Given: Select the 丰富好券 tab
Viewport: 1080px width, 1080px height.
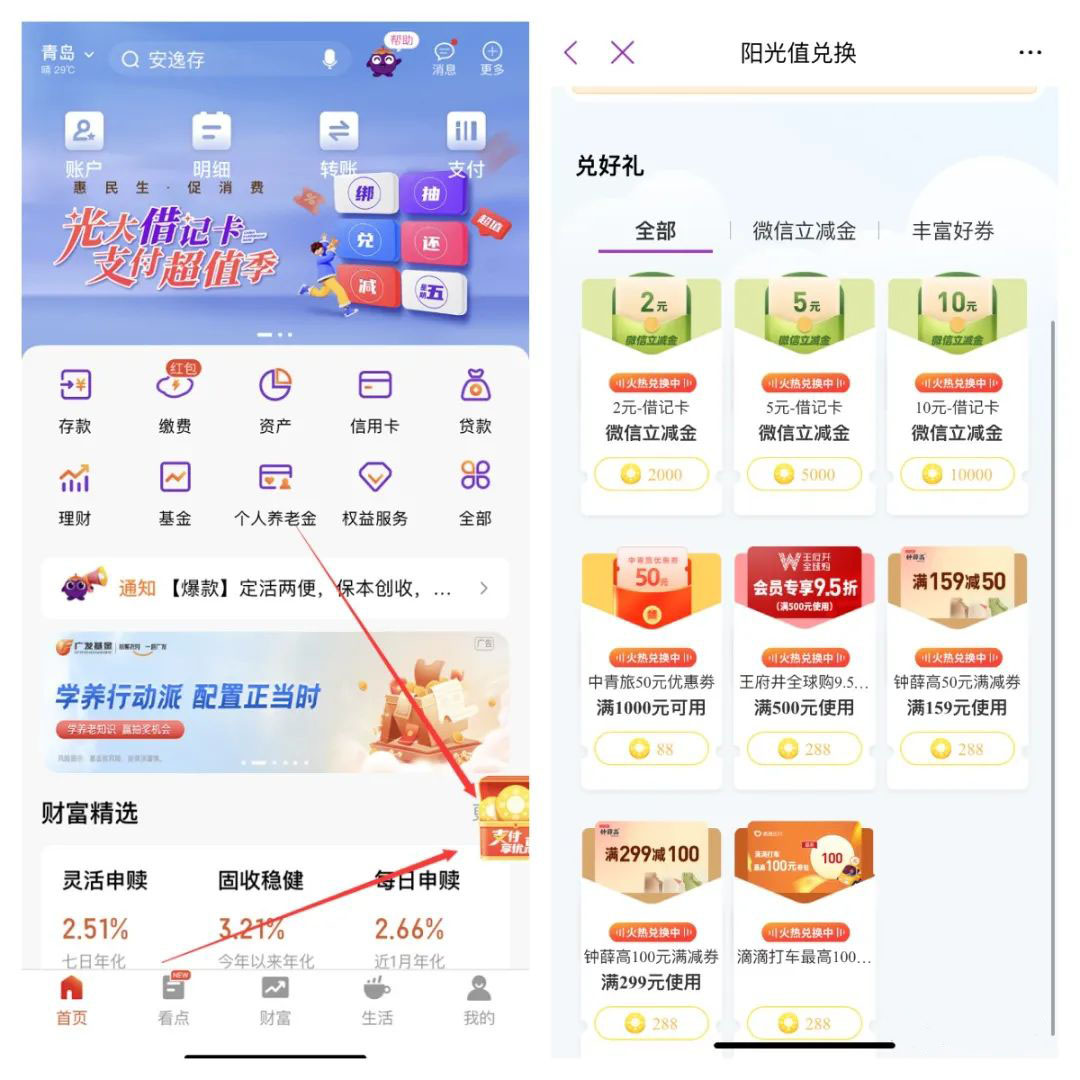Looking at the screenshot, I should tap(953, 231).
